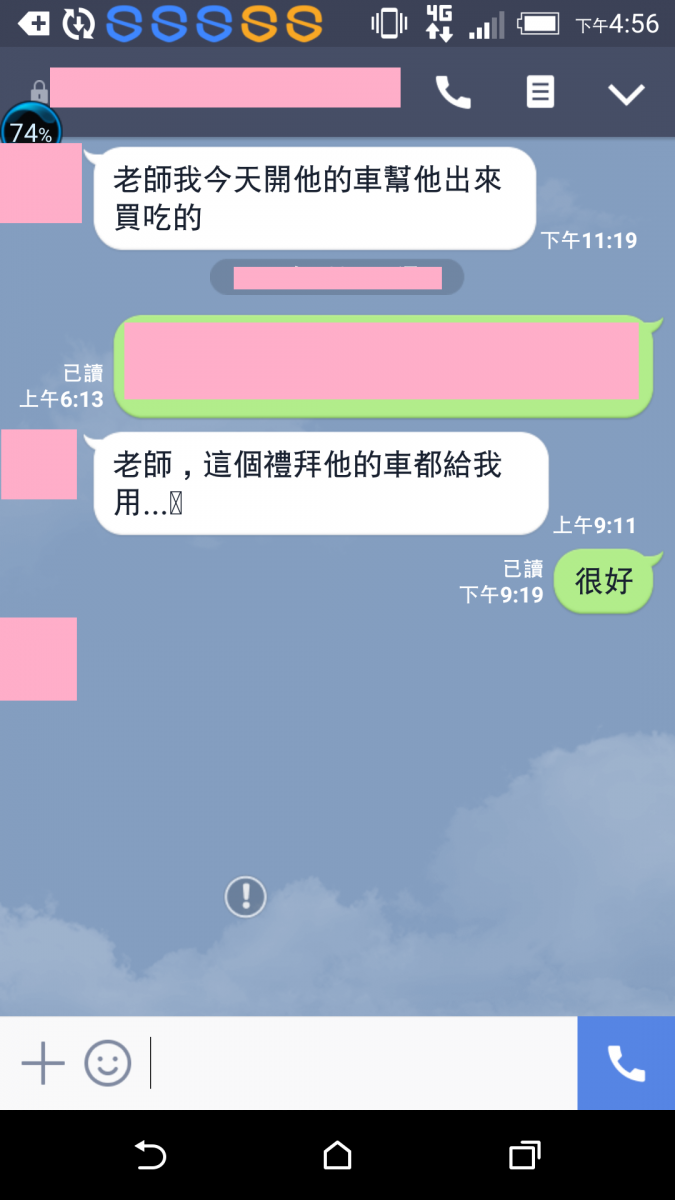Start a voice call from the header

(x=453, y=93)
